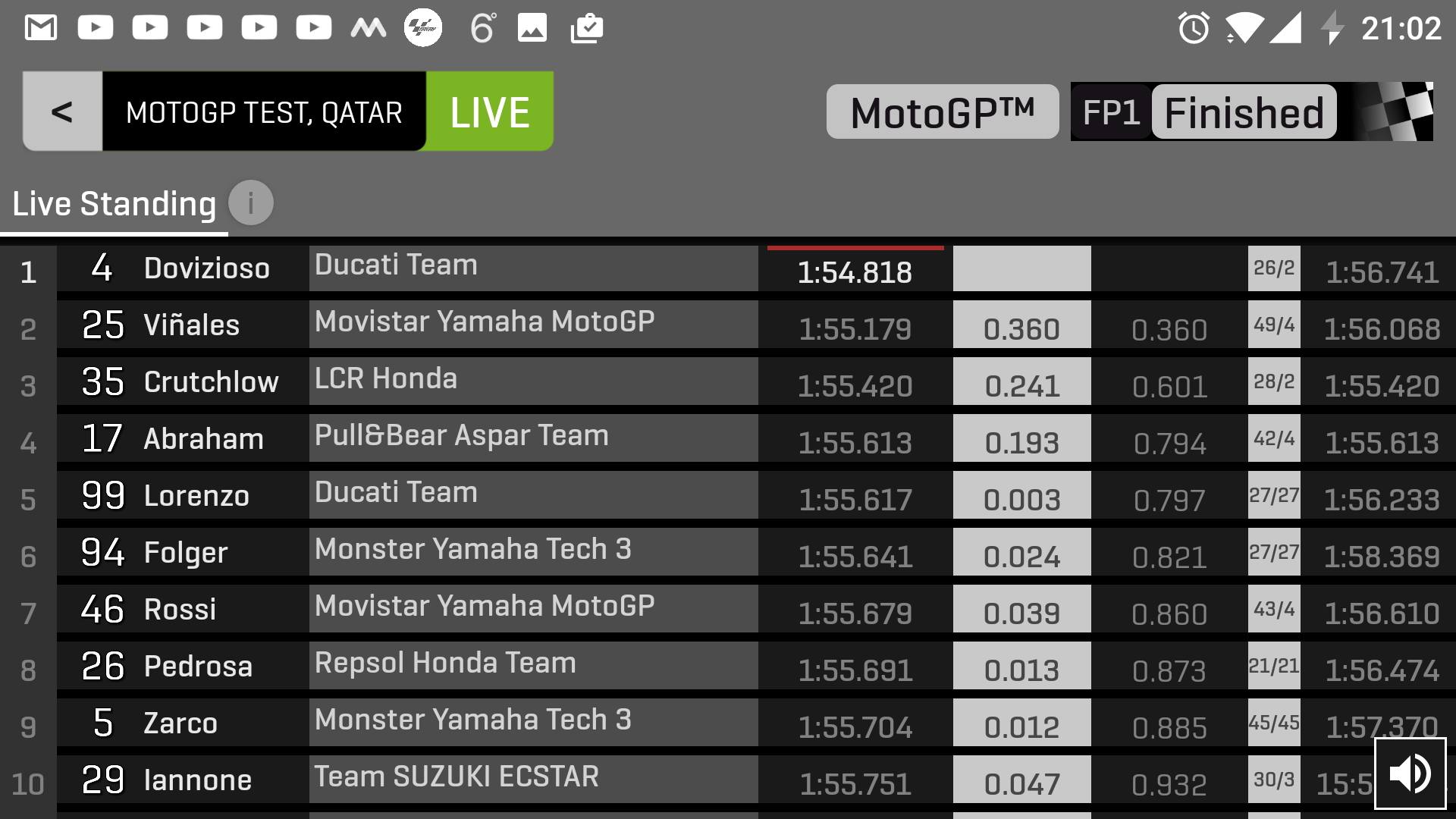Open the info icon beside Live Standing

pos(250,202)
